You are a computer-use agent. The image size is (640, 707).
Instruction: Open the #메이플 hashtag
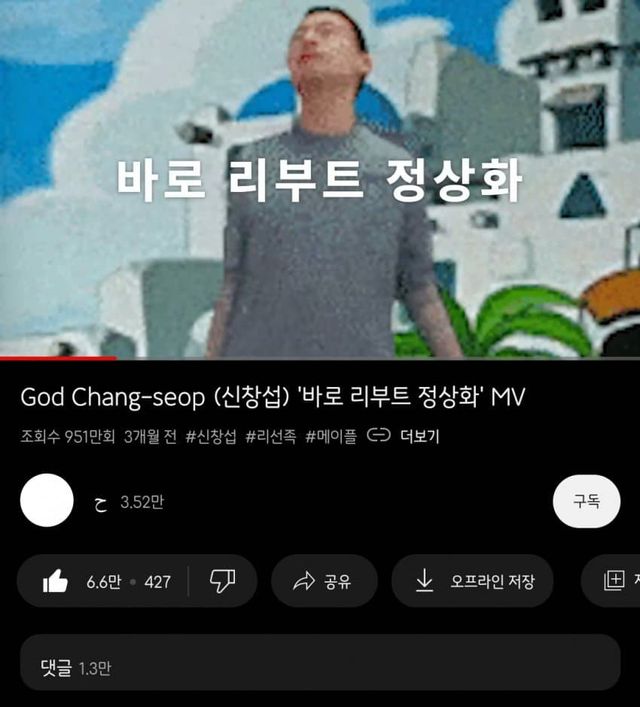point(330,437)
